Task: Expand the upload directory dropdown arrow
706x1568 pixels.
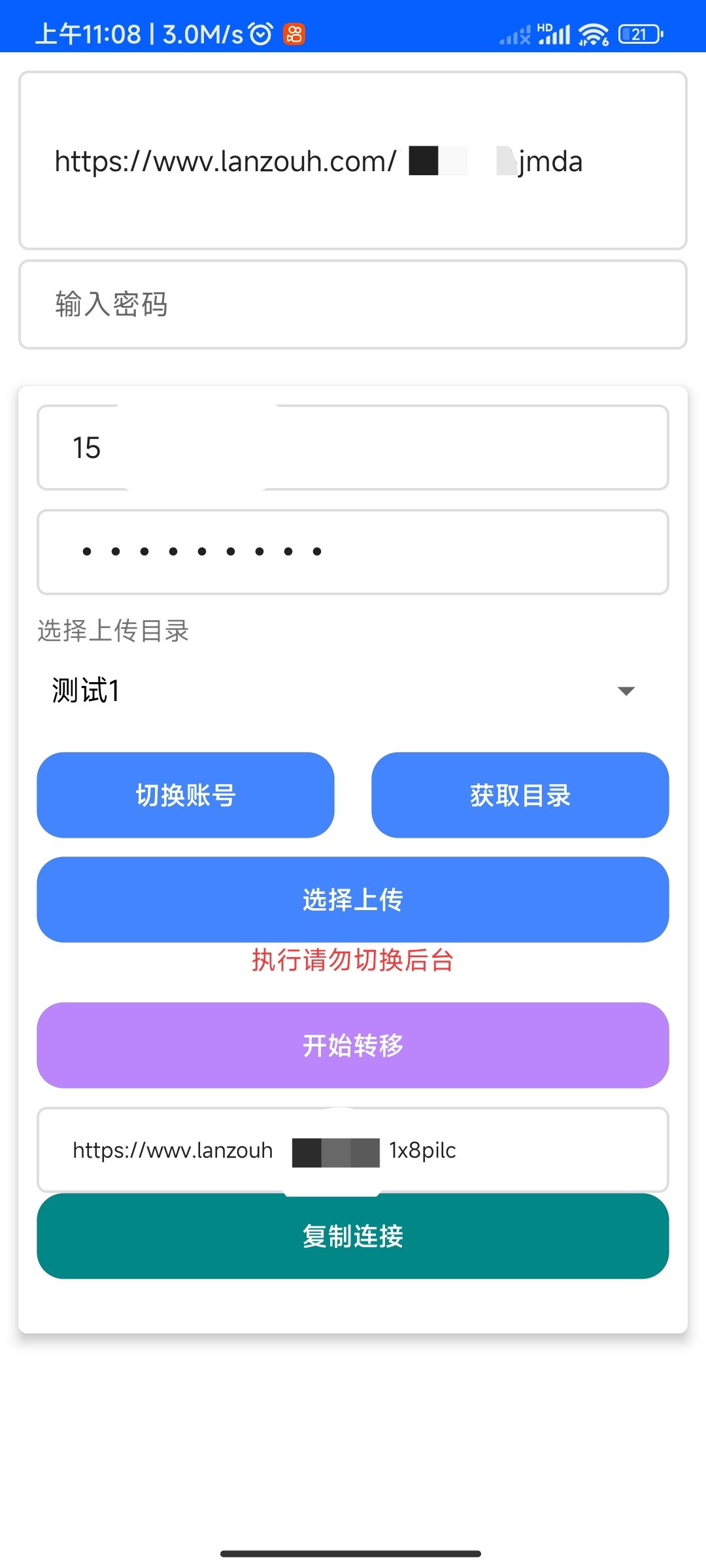Action: (626, 691)
